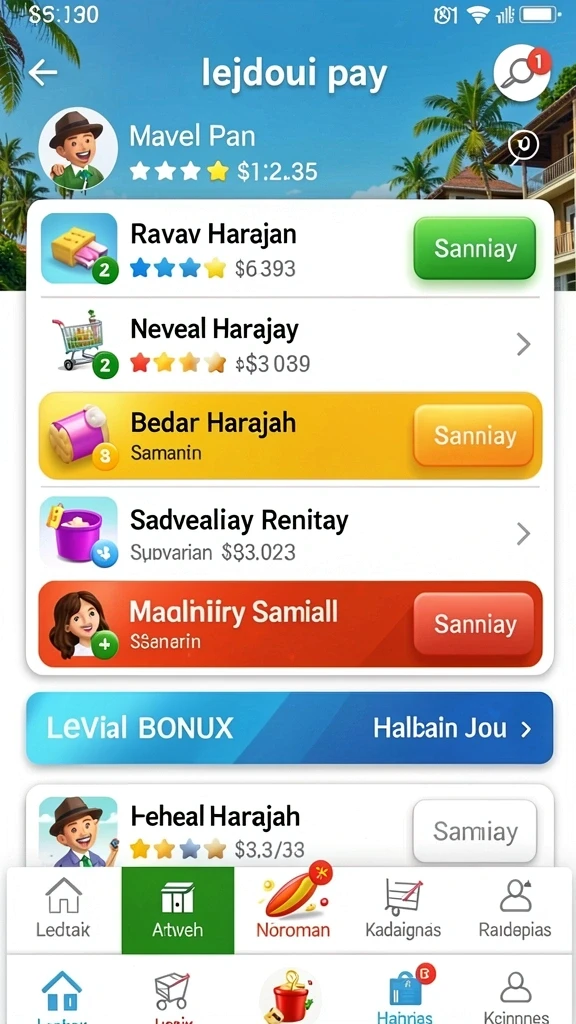The width and height of the screenshot is (576, 1024).
Task: Open the Neveal Harajay row
Action: (289, 344)
